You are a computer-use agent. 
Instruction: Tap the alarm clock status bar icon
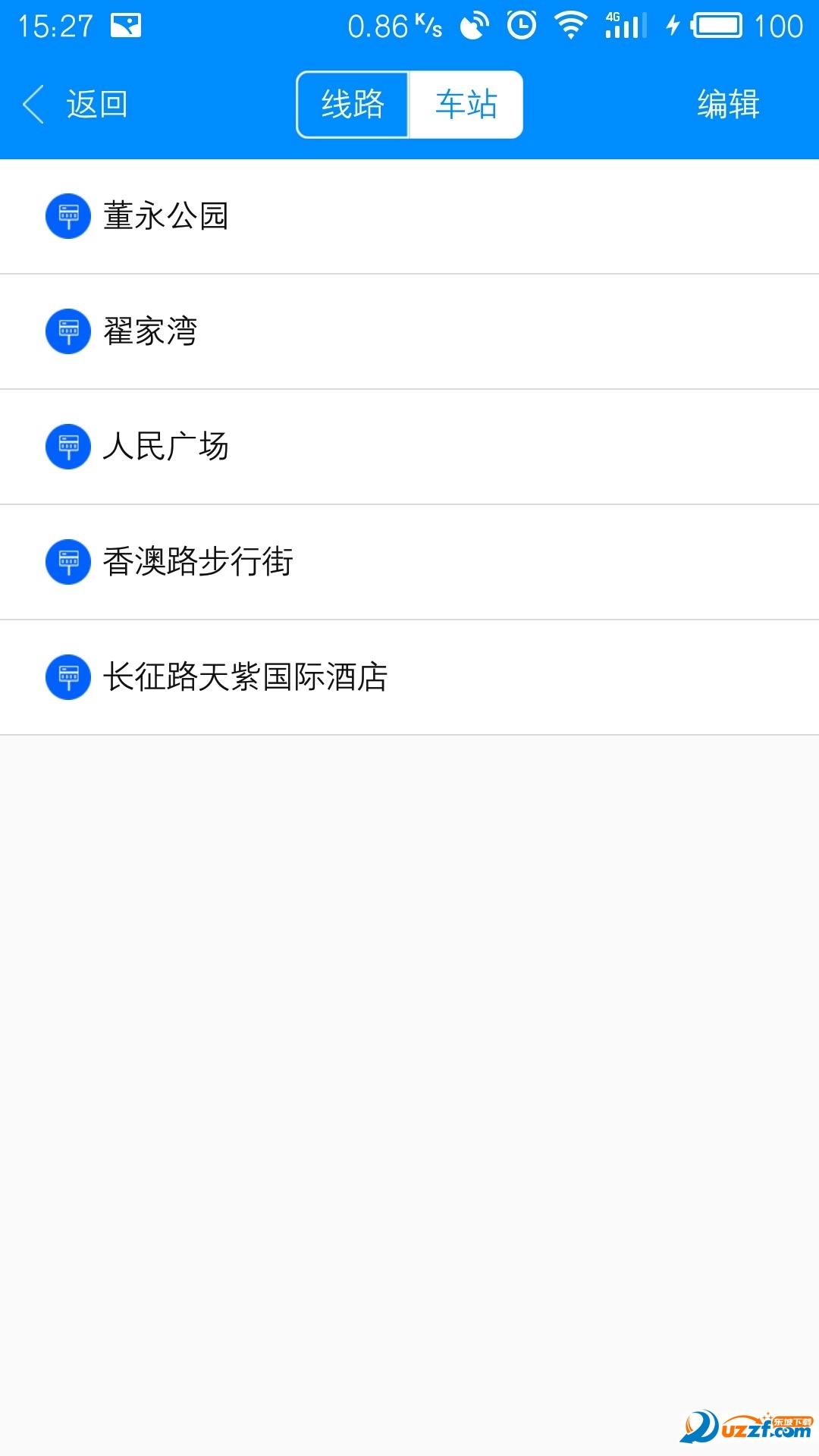(x=520, y=25)
